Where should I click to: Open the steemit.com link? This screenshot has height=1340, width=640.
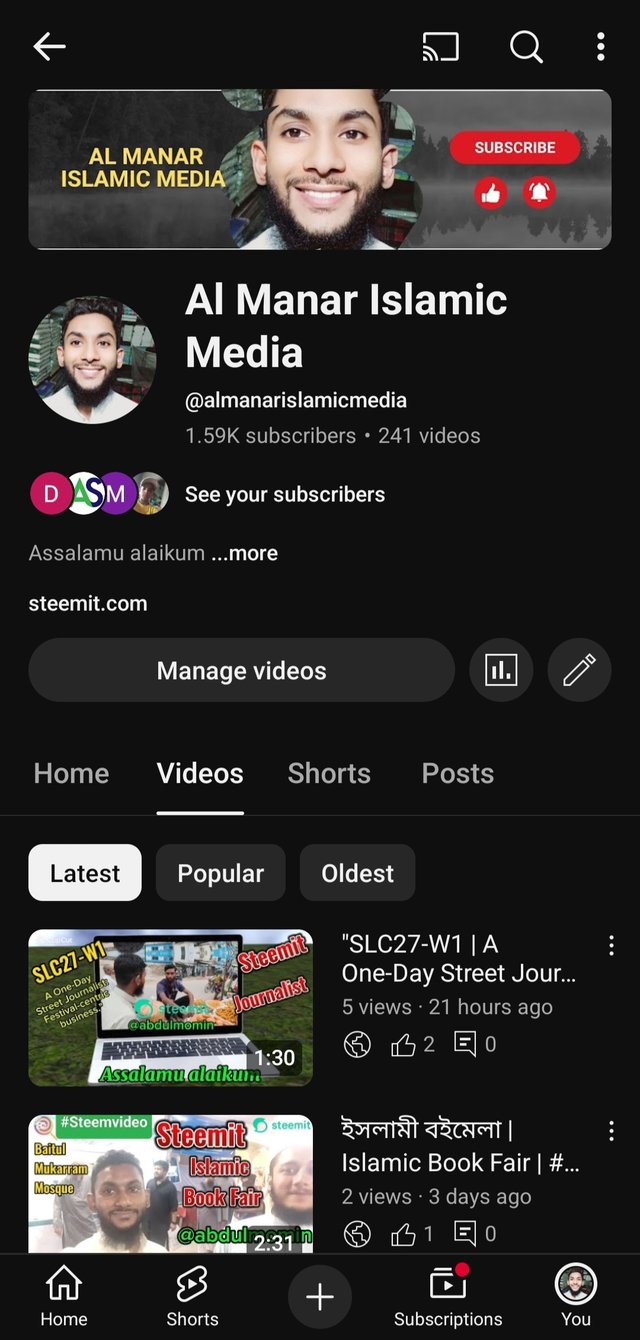coord(88,603)
